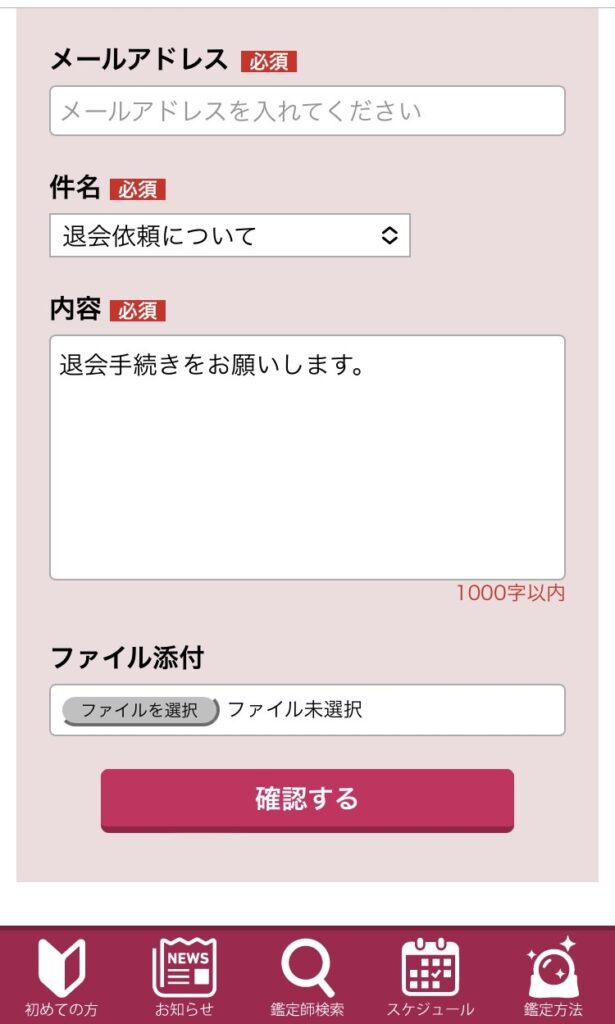Image resolution: width=615 pixels, height=1024 pixels.
Task: Open the 初めての方 tab
Action: pos(61,977)
